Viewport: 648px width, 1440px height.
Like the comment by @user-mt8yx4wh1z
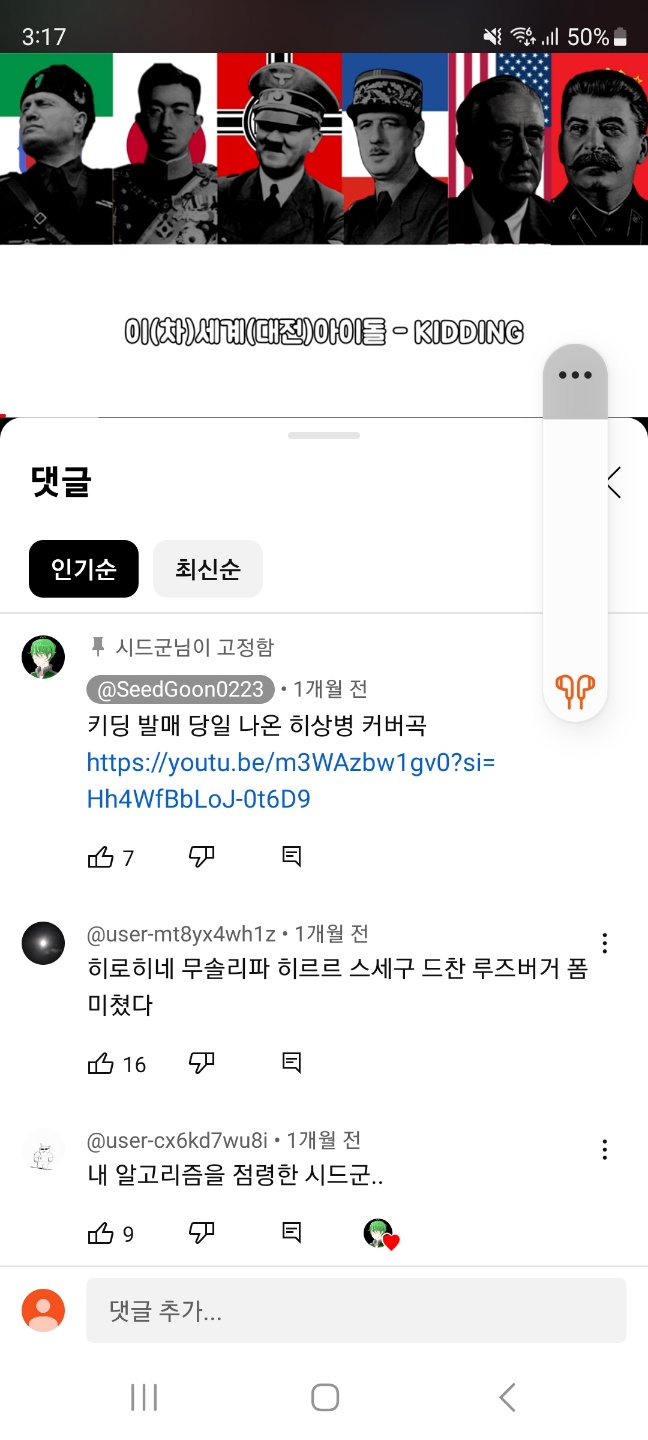pyautogui.click(x=101, y=1064)
